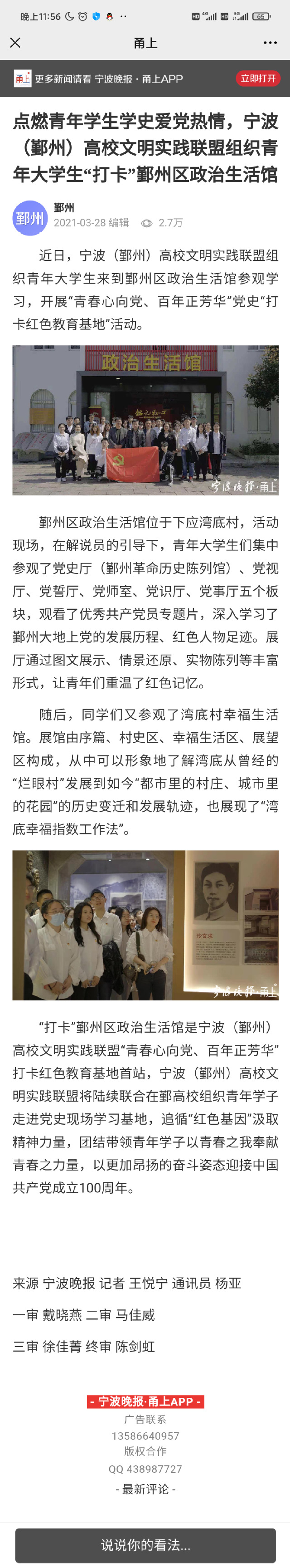
Task: Tap 立即打开 to open the app
Action: [258, 78]
